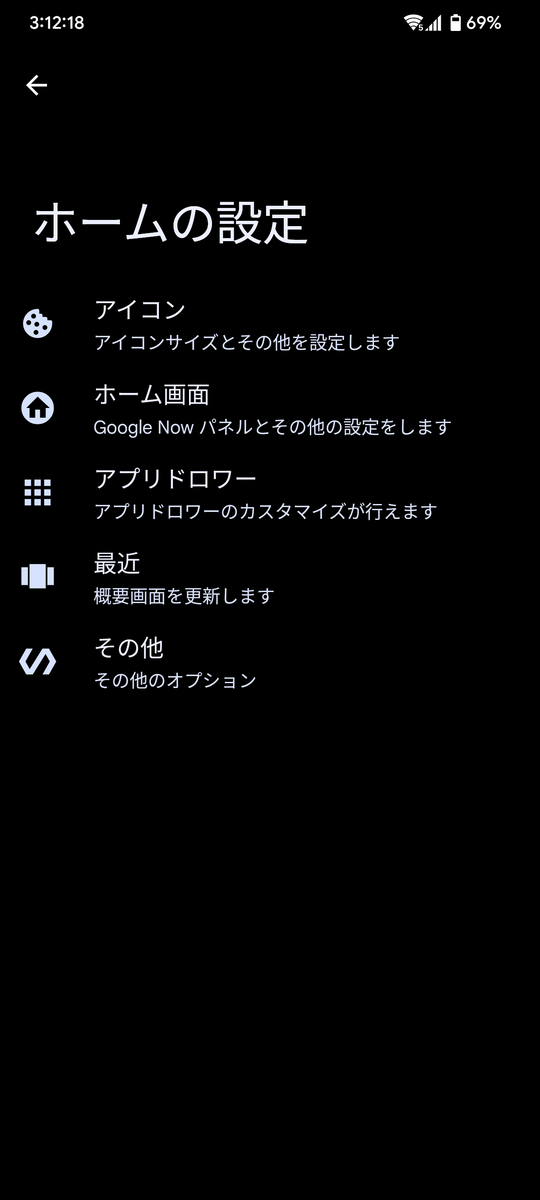Select the アプリドロワー option
The image size is (540, 1200).
point(270,492)
